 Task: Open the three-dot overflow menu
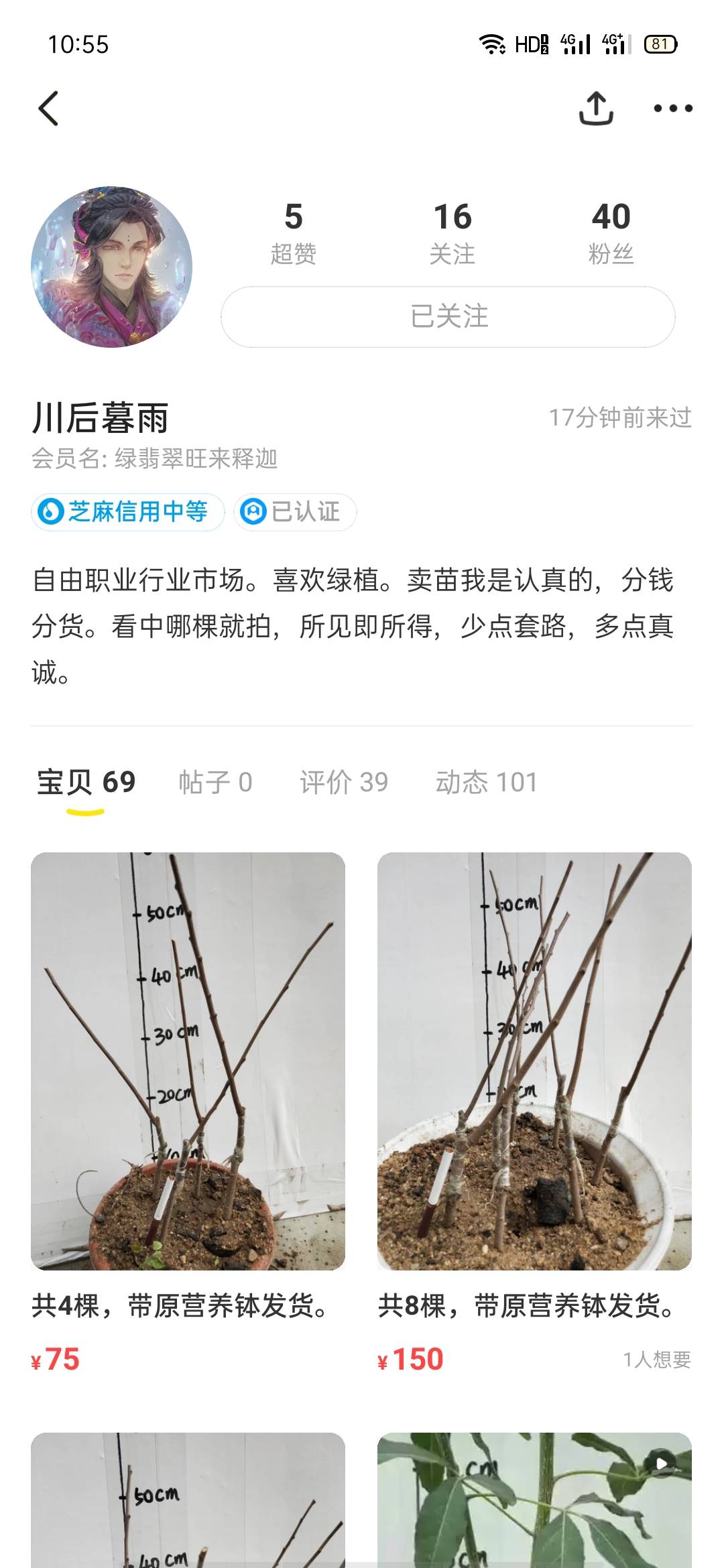pos(672,108)
